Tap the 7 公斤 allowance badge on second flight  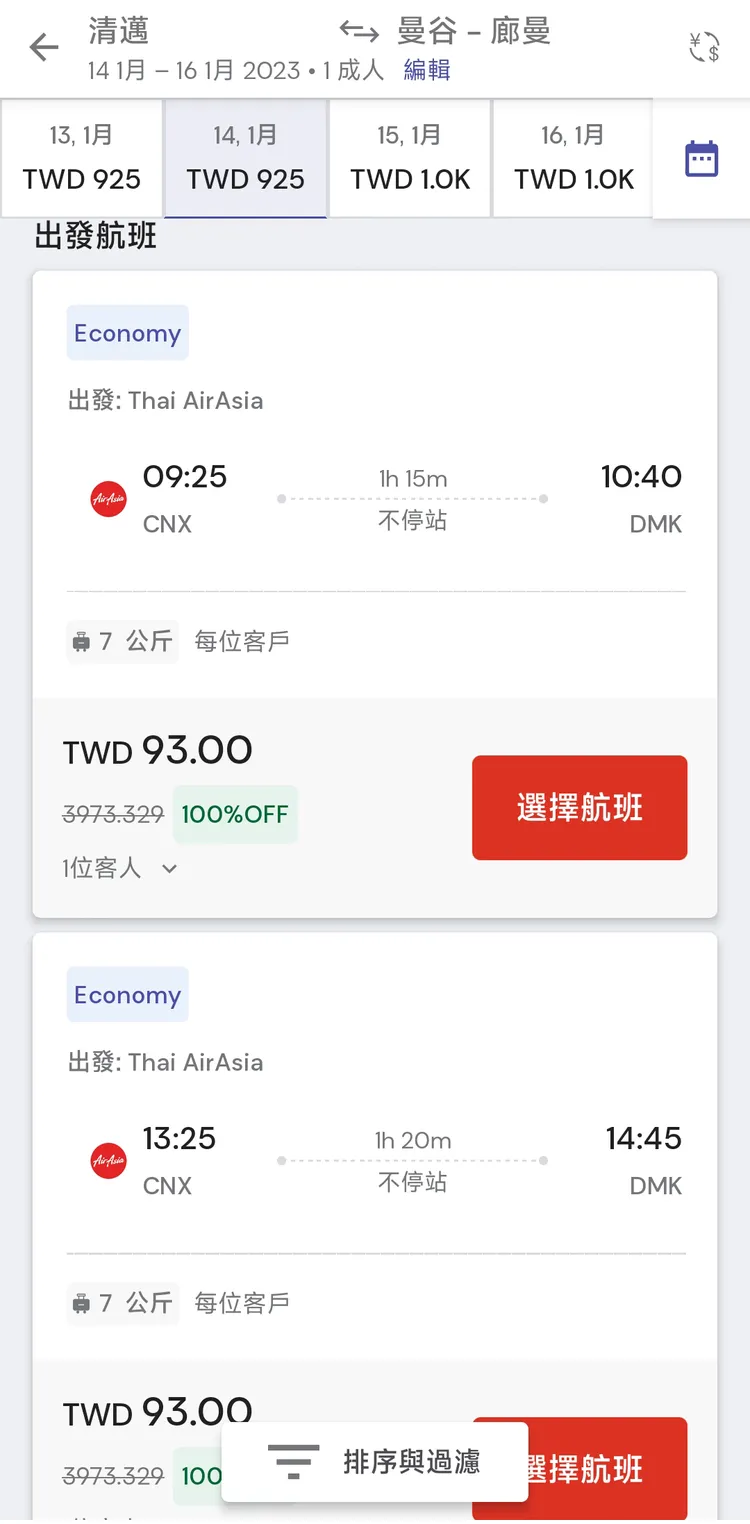pos(121,1303)
